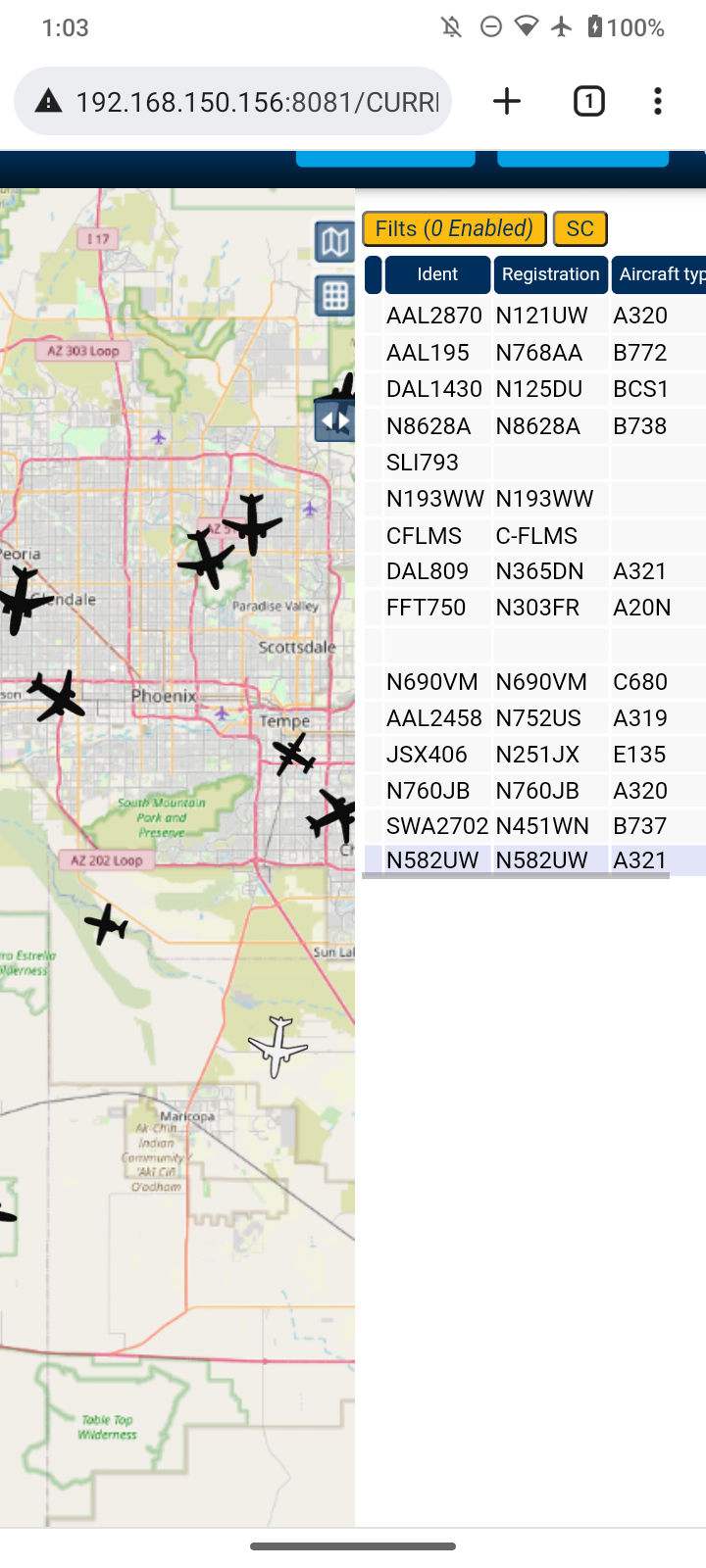The height and width of the screenshot is (1568, 706).
Task: Tap the map sidebar collapse arrows
Action: pyautogui.click(x=335, y=421)
